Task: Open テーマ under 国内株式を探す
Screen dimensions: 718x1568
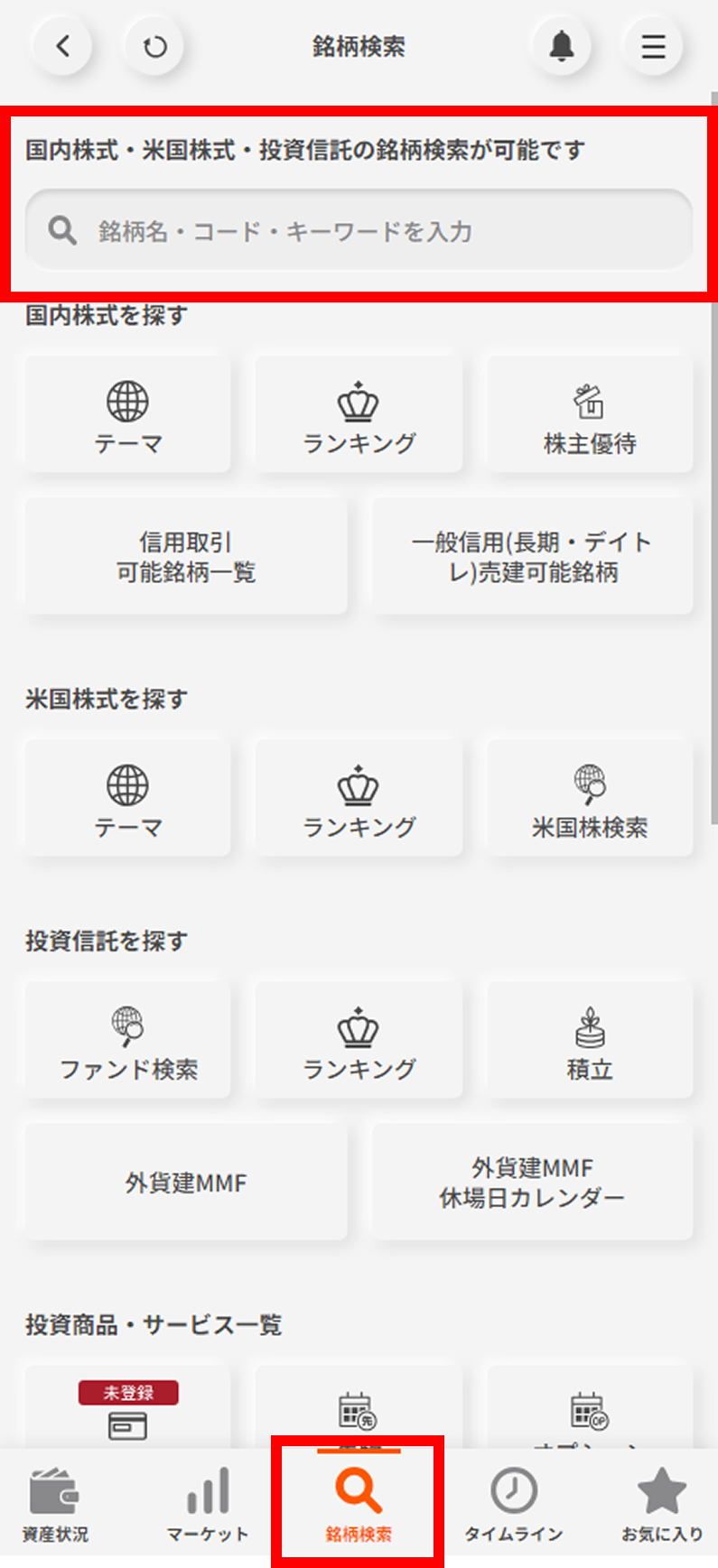Action: click(x=127, y=415)
